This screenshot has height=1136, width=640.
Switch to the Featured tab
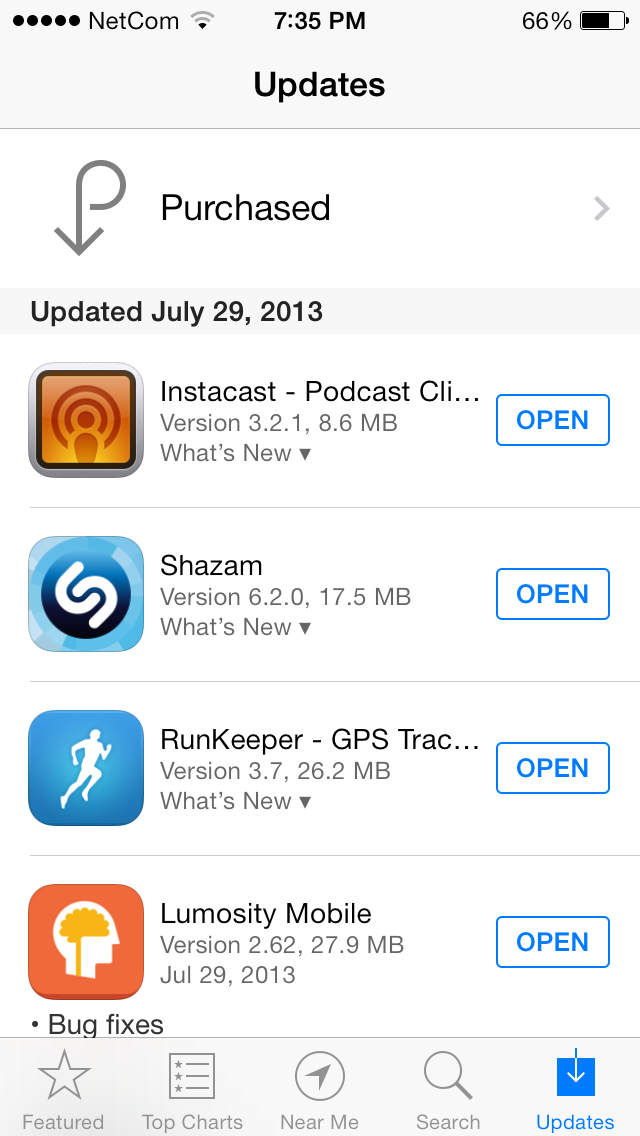click(63, 1088)
